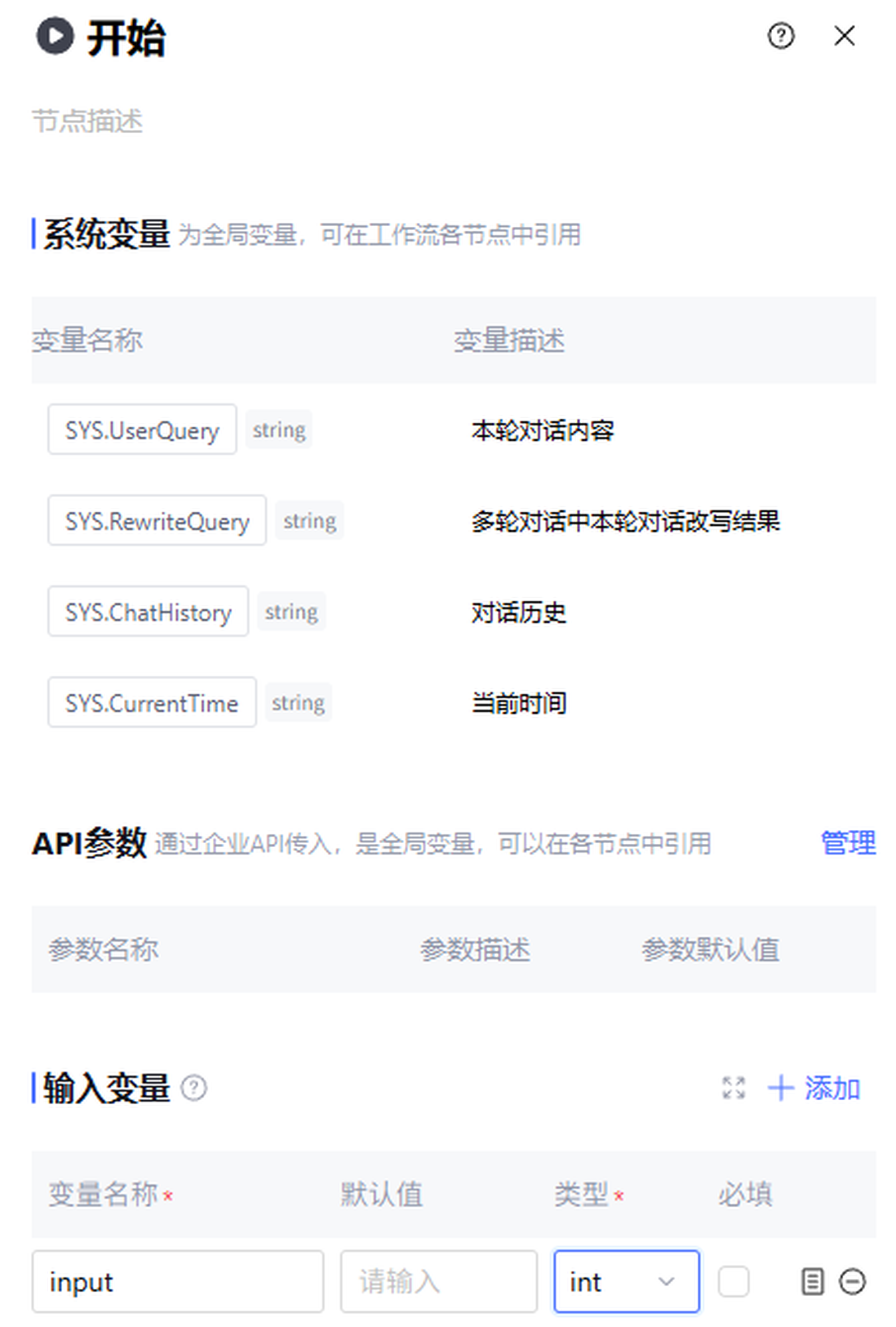Open the int type dropdown
Screen dimensions: 896x1327
pyautogui.click(x=626, y=1281)
